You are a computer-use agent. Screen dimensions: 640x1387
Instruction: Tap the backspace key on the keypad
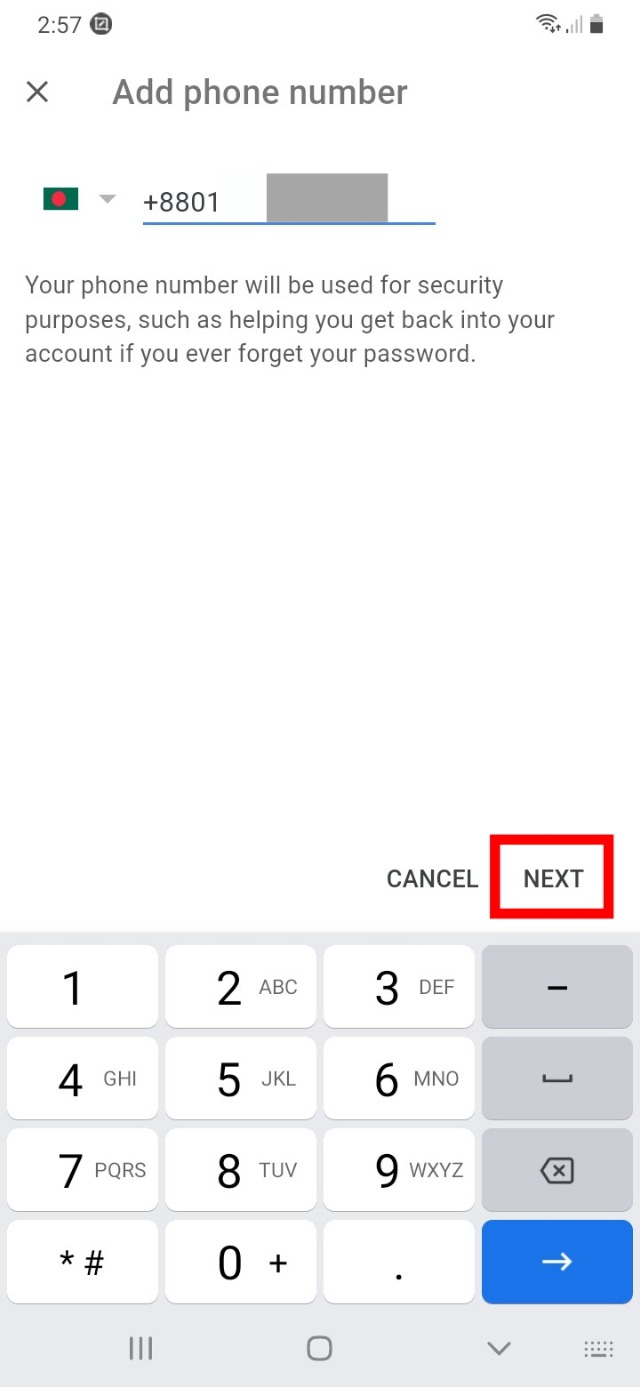coord(556,1170)
